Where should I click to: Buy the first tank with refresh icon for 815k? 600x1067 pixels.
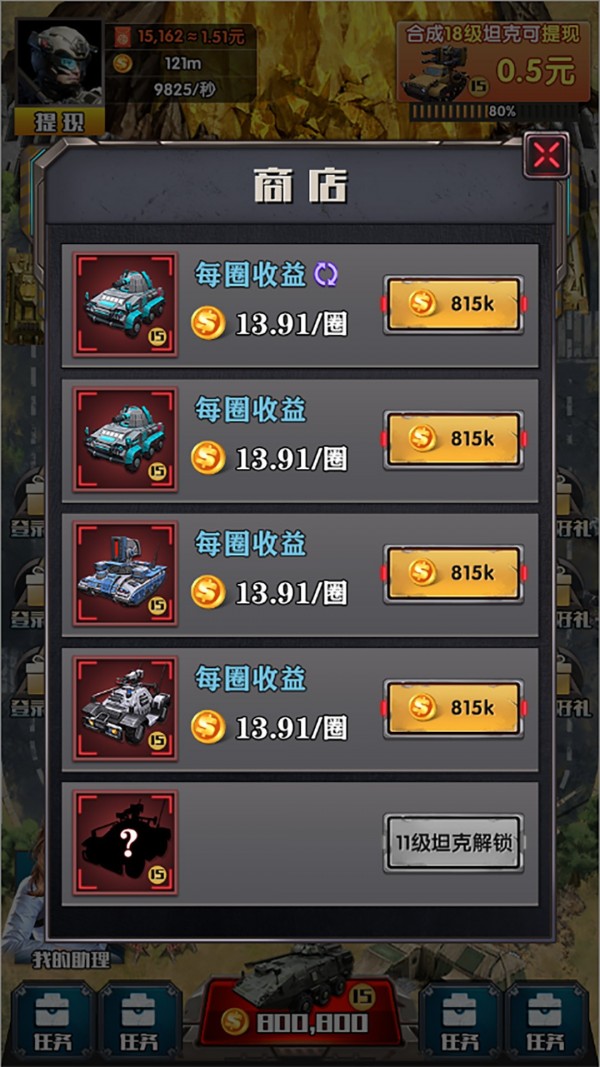(x=453, y=303)
